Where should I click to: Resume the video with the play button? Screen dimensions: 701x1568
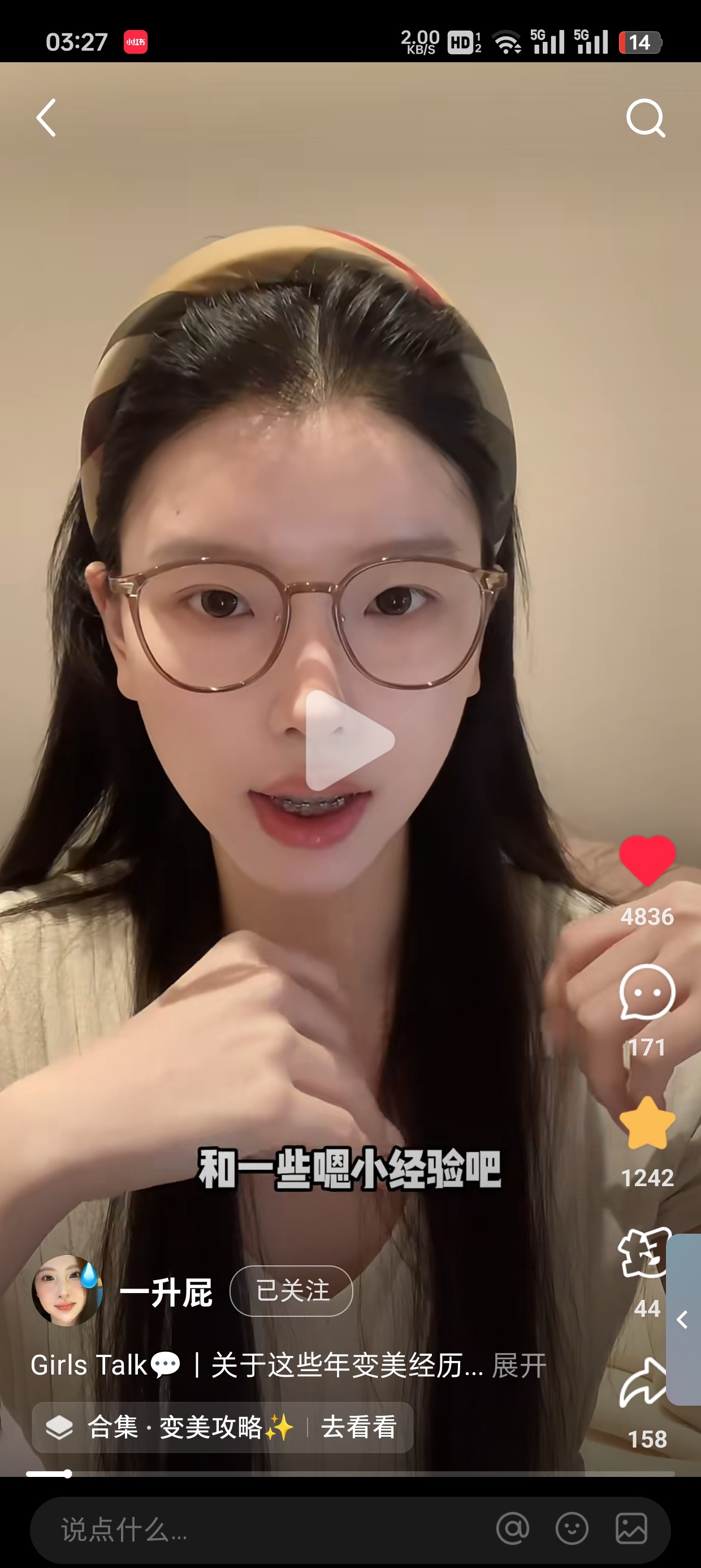point(350,740)
